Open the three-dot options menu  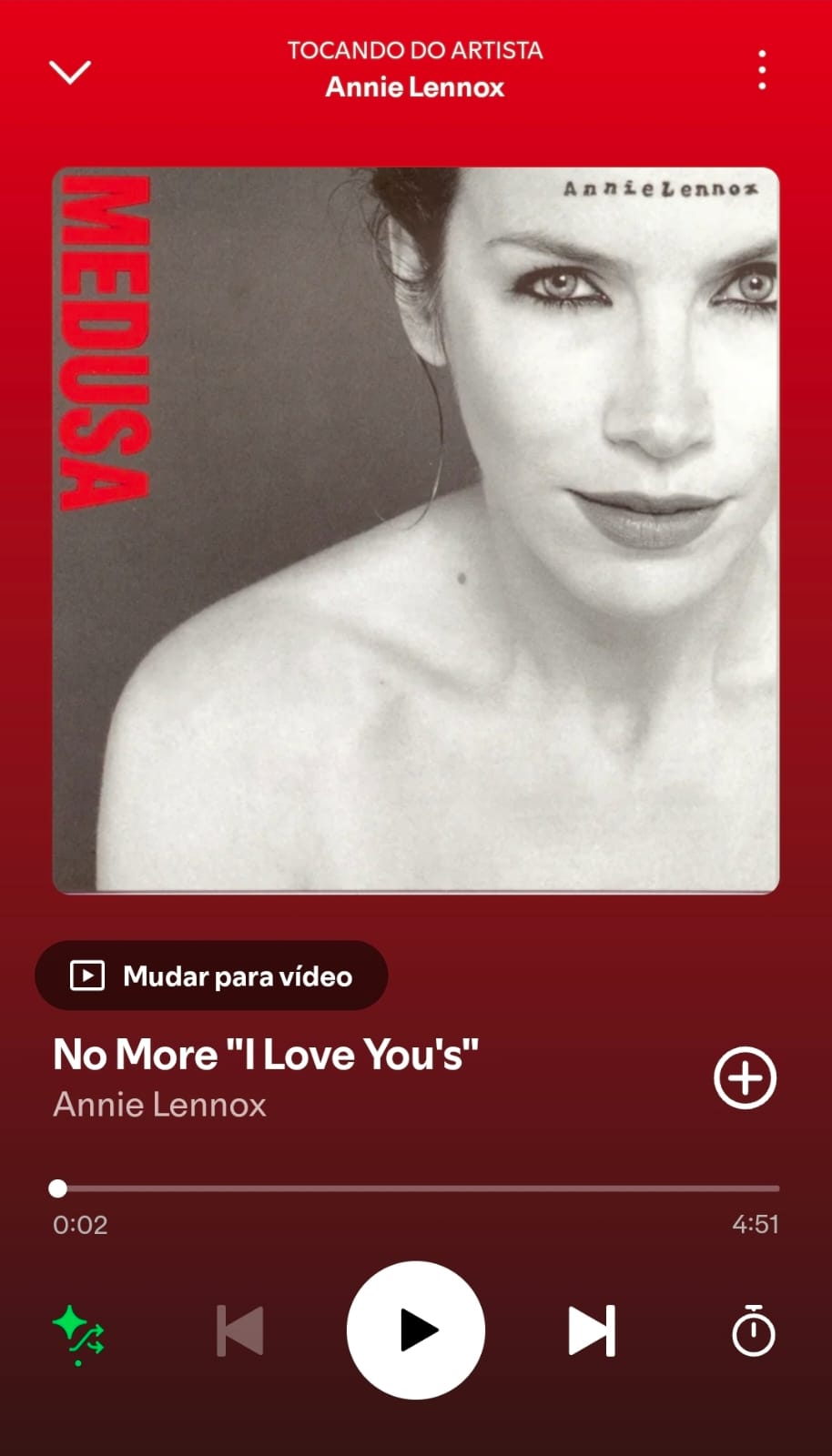click(762, 71)
